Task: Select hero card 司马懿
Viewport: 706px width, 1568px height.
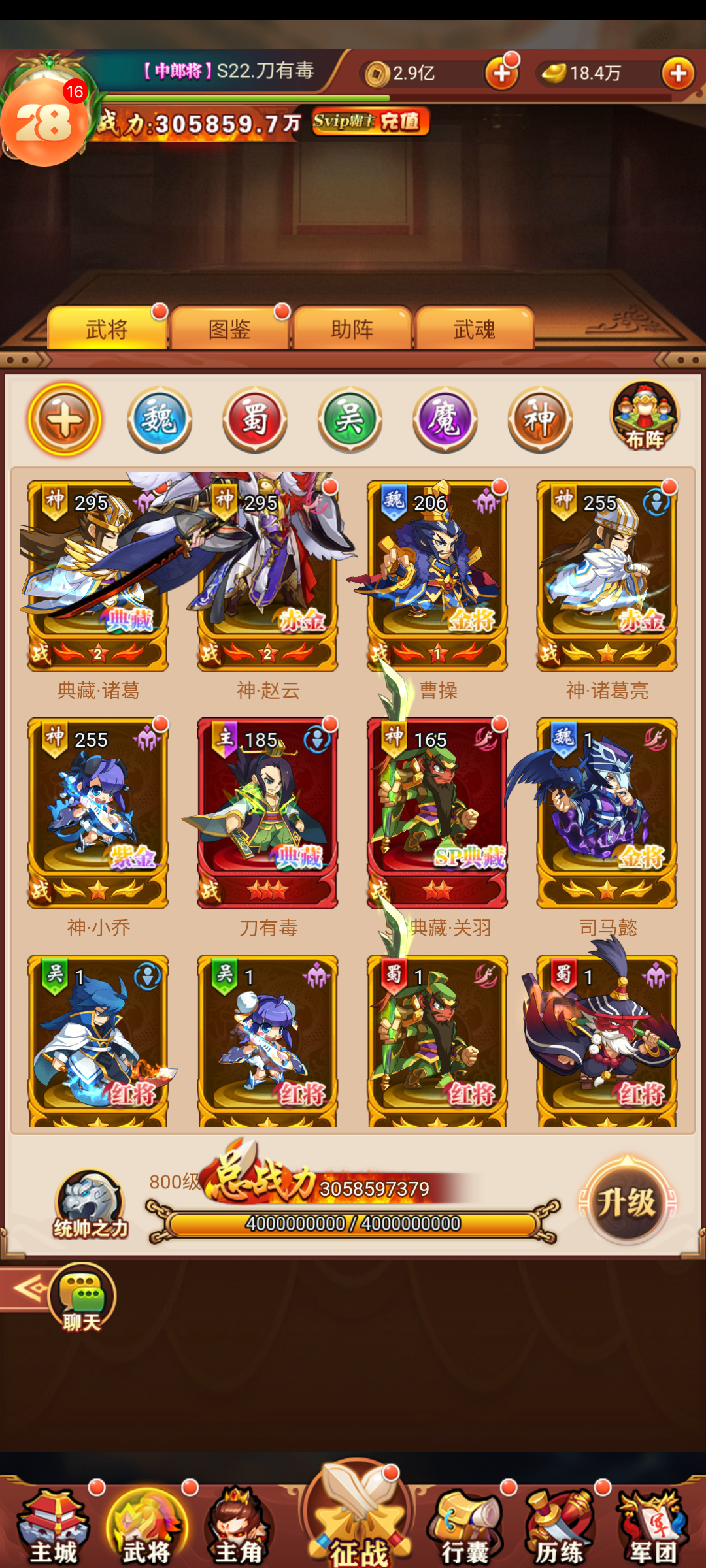Action: (x=607, y=813)
